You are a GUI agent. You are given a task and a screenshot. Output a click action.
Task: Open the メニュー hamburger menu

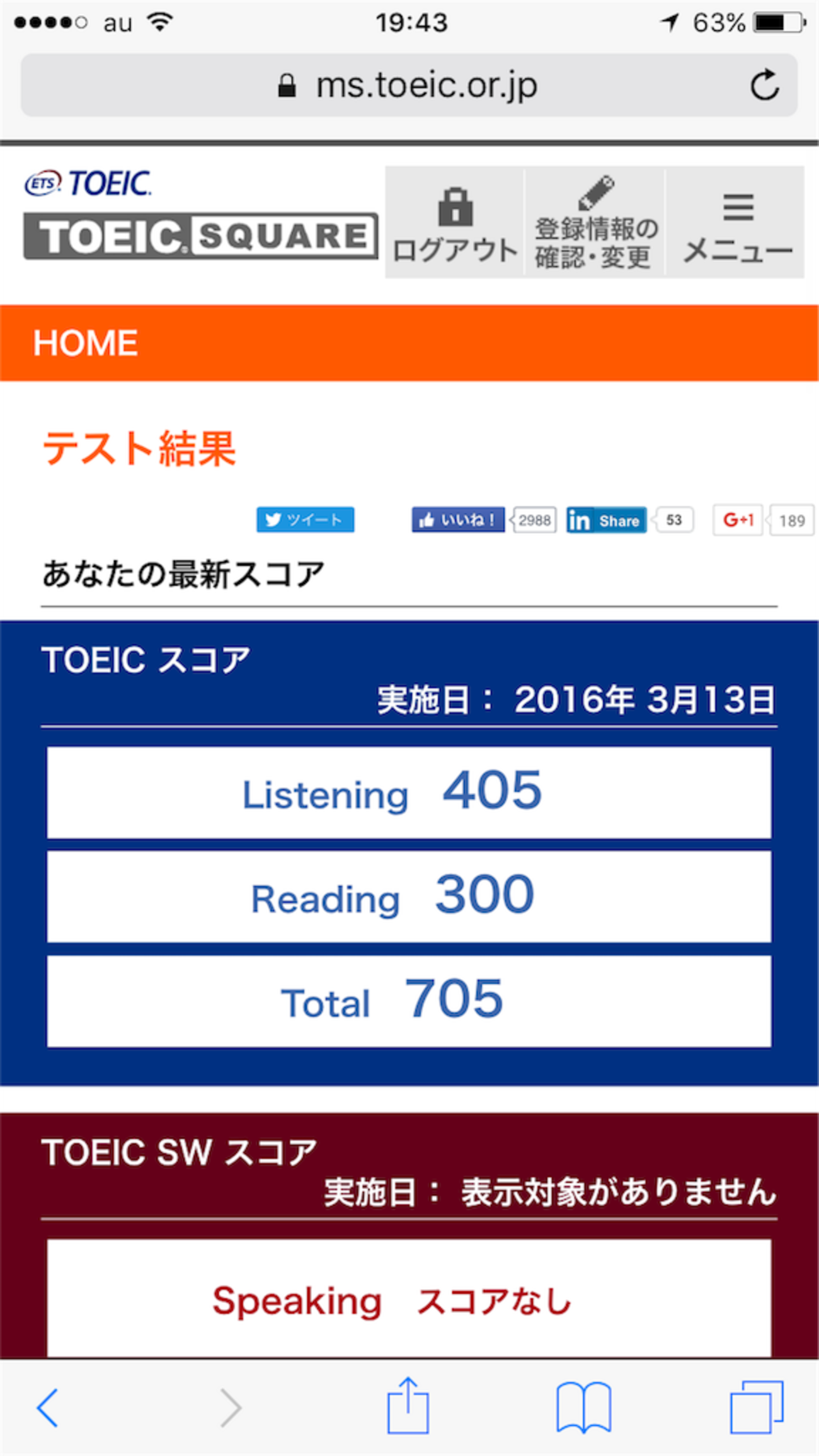[x=736, y=222]
